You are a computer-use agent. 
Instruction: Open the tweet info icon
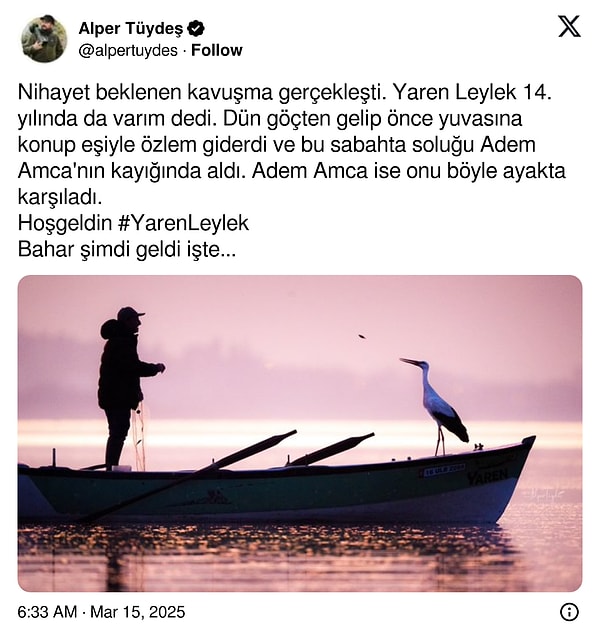(x=568, y=611)
